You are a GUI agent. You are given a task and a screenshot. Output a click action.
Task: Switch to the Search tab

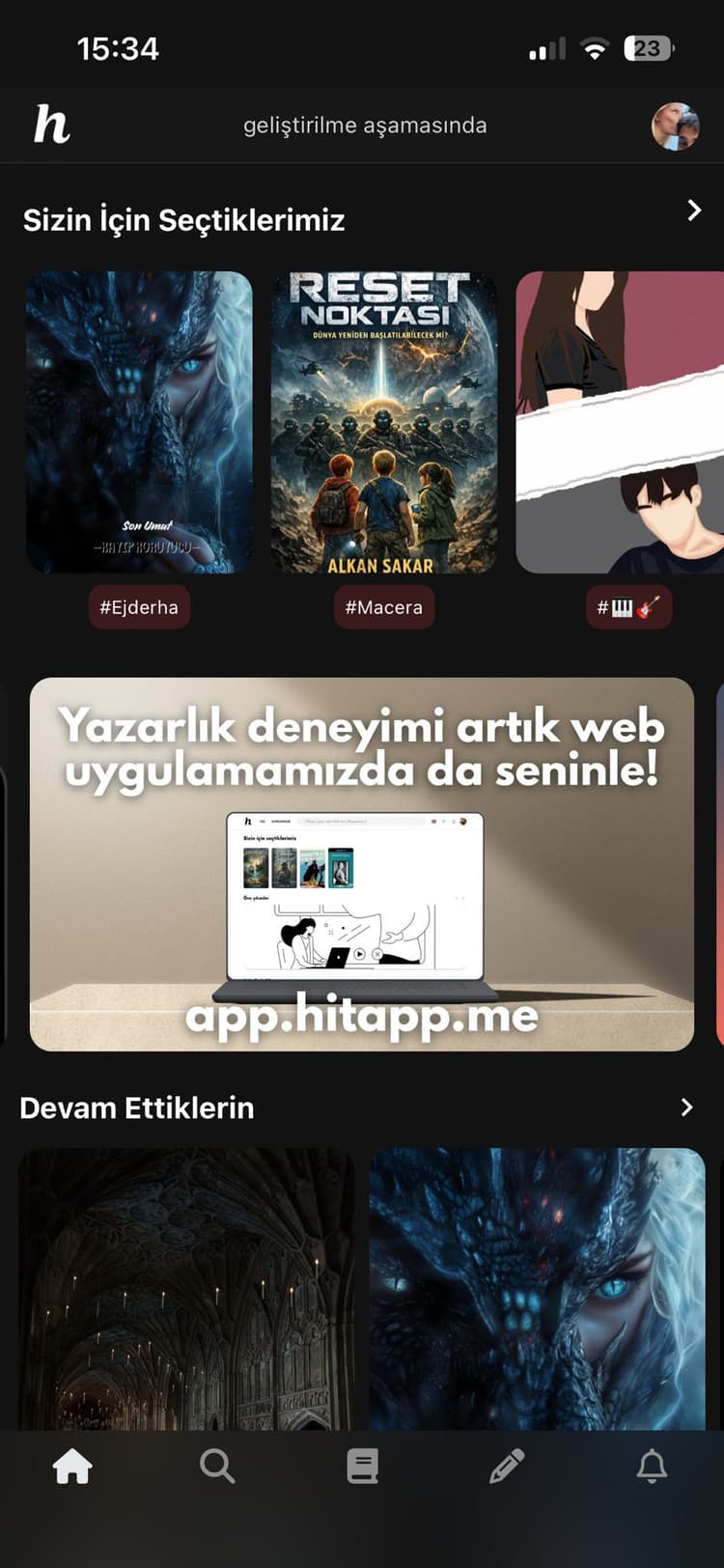[217, 1467]
